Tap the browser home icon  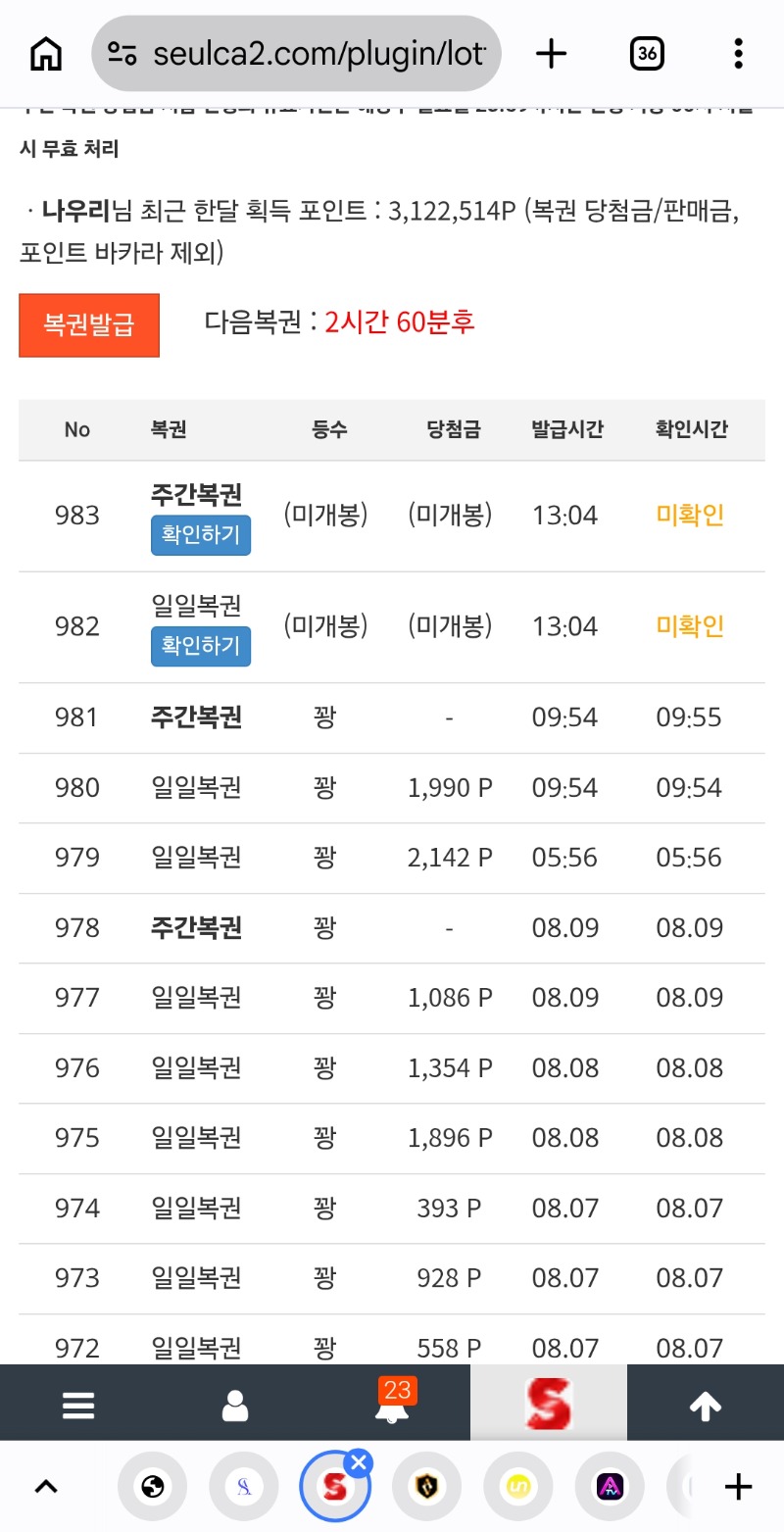(46, 54)
